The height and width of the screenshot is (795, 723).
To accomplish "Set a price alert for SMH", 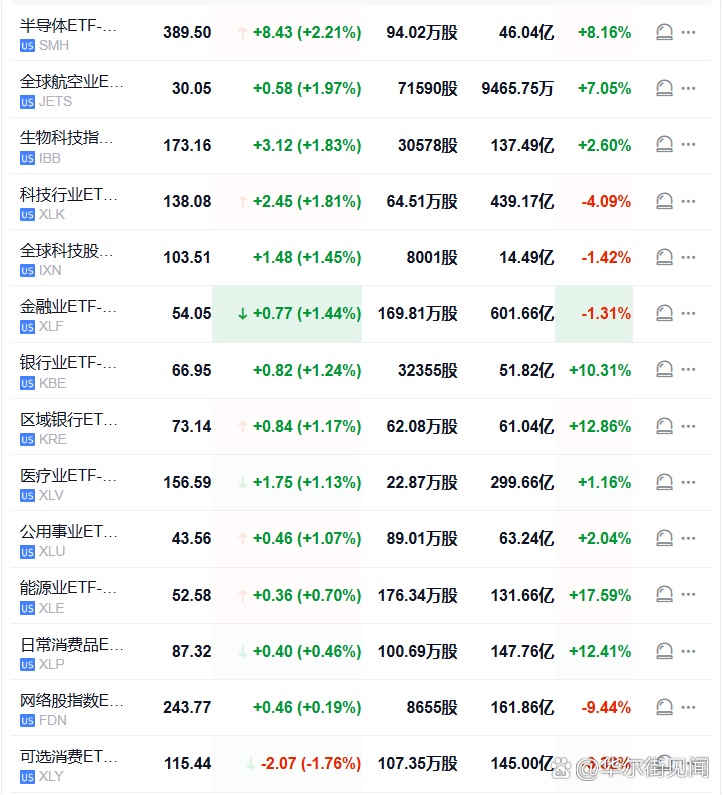I will click(x=664, y=33).
